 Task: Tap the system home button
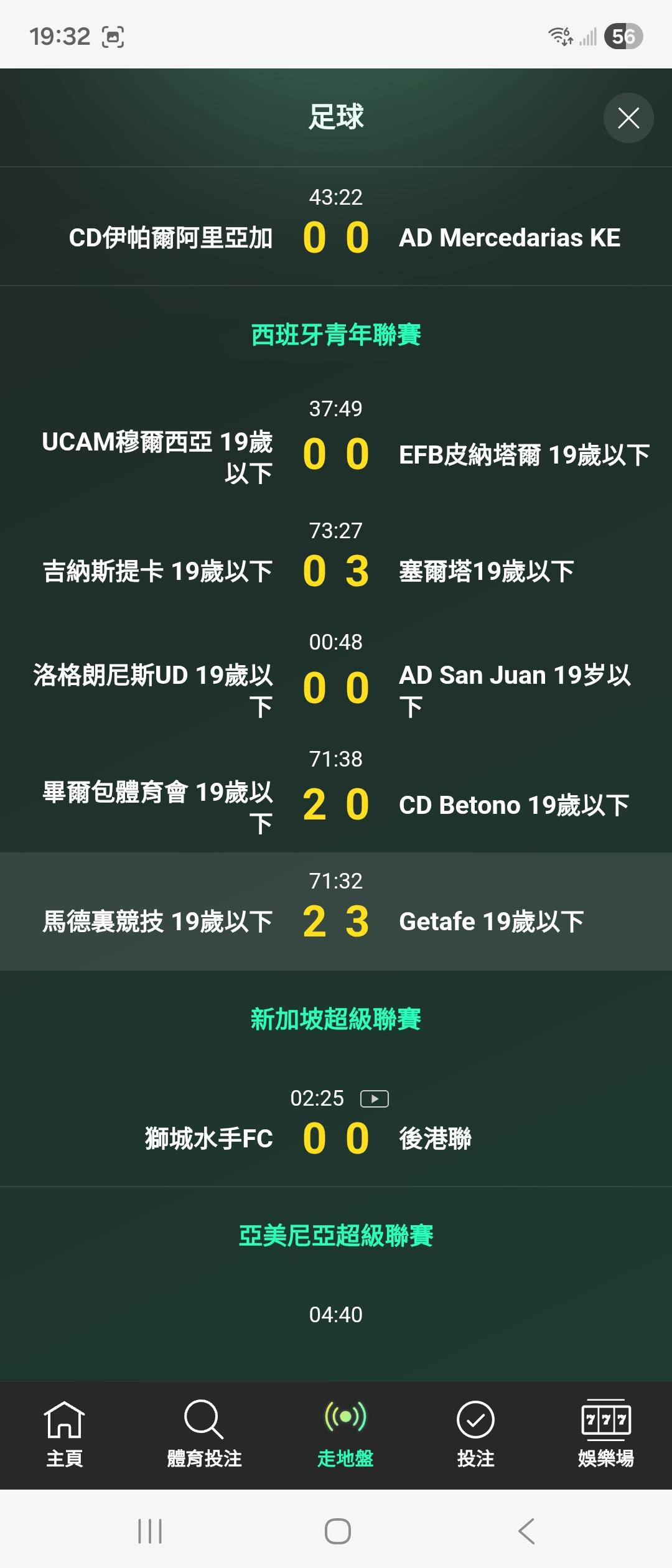point(337,1531)
